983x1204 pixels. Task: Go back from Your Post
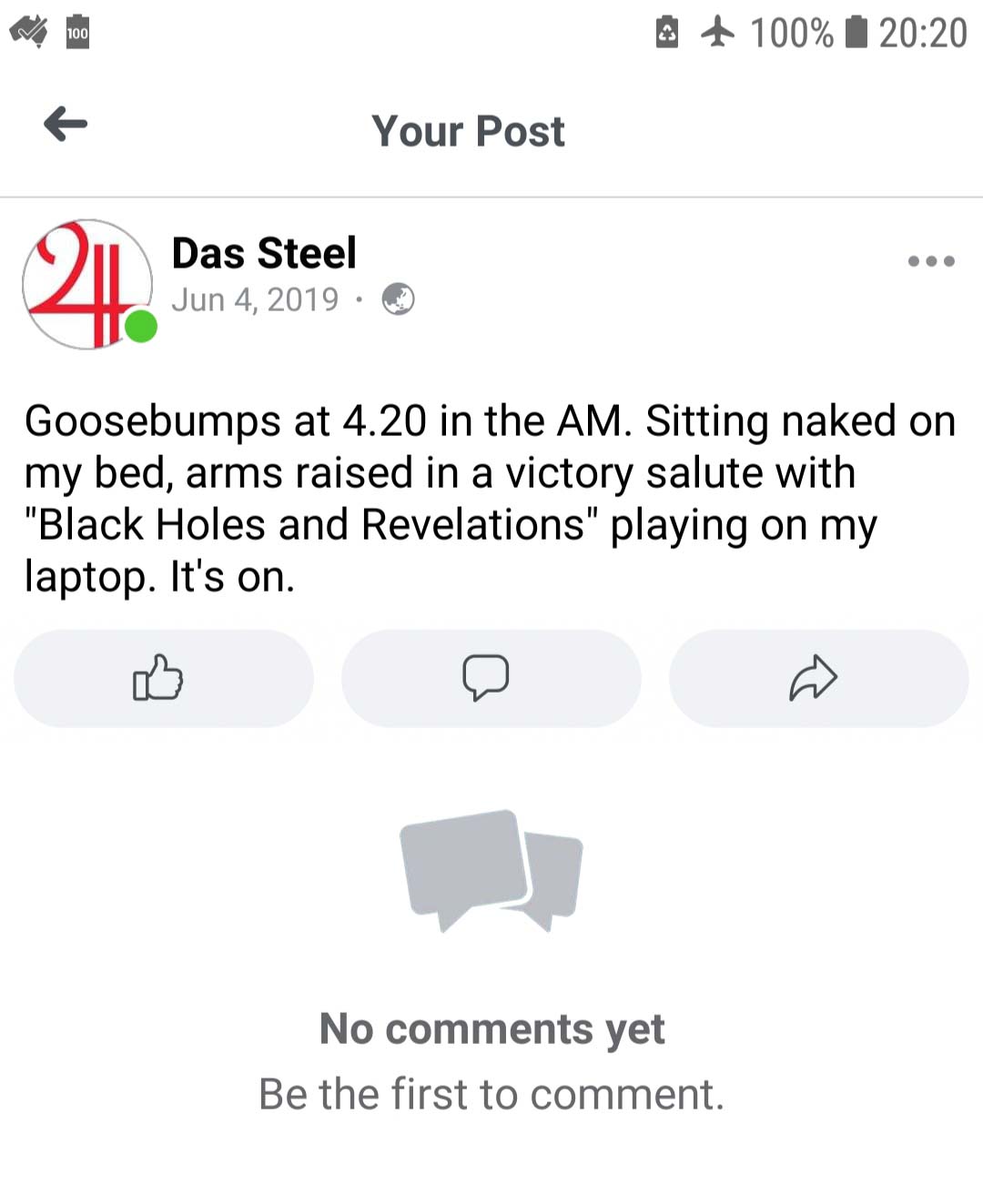coord(66,124)
